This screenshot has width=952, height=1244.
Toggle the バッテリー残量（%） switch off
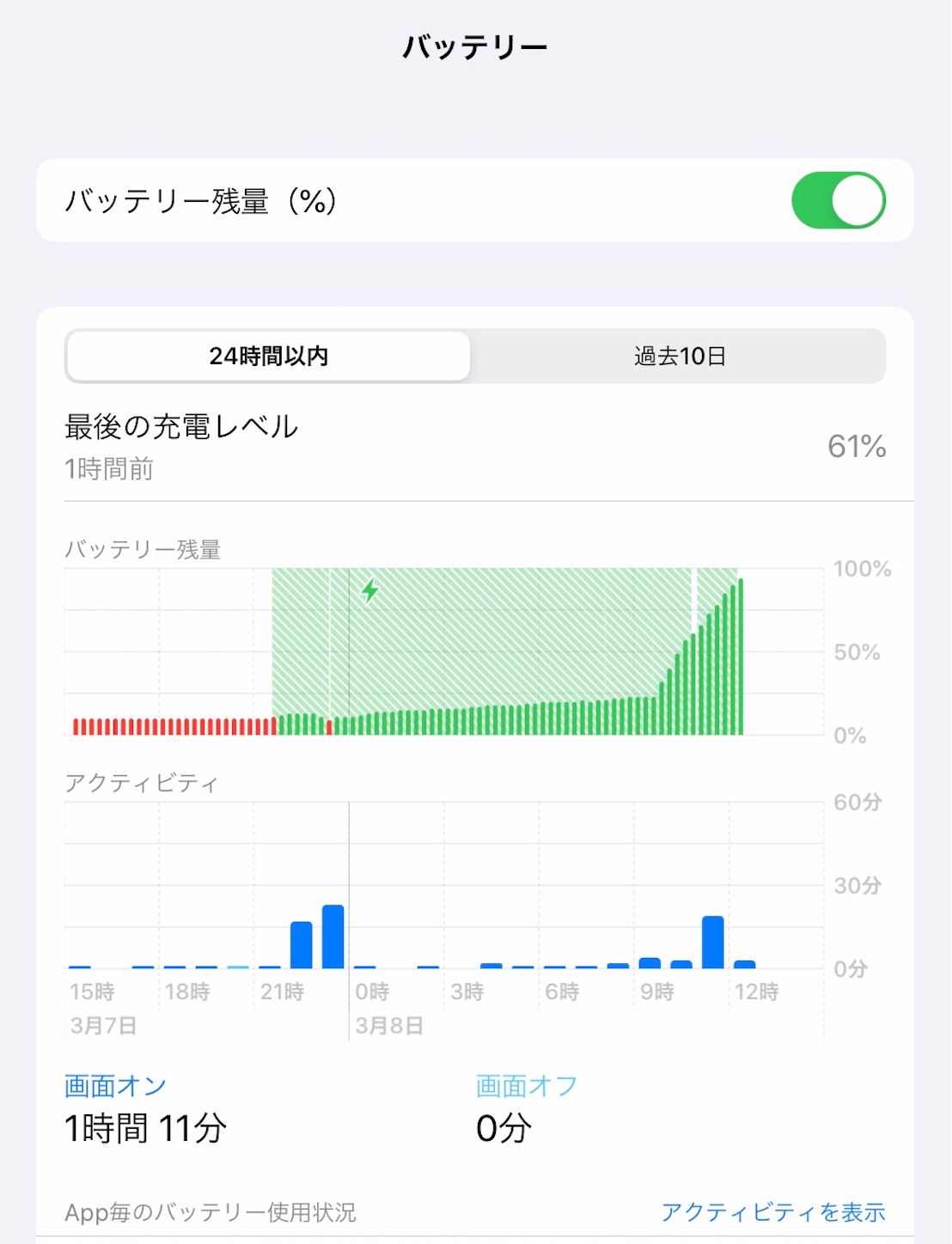[x=838, y=200]
